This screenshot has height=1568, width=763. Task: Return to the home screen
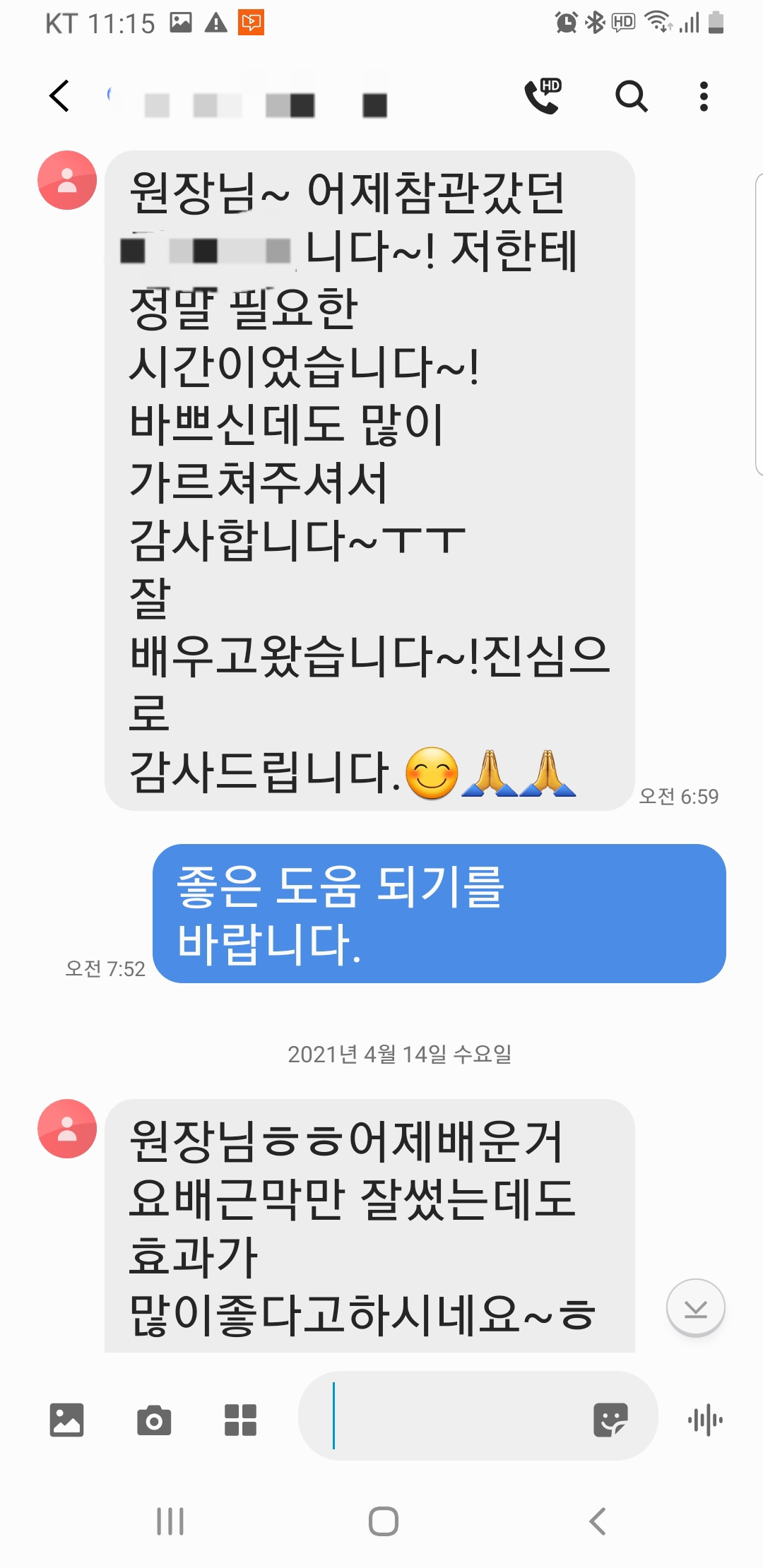pos(383,1521)
